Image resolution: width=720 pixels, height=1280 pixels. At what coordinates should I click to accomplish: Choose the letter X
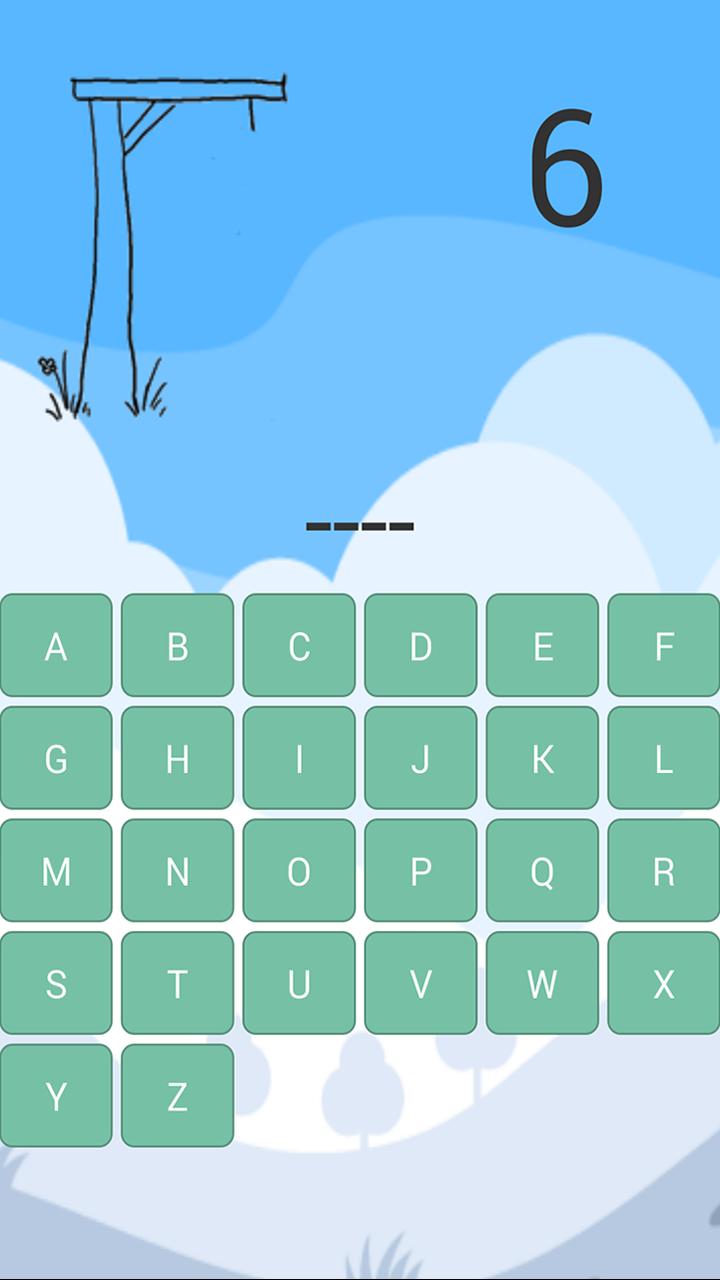click(x=664, y=984)
